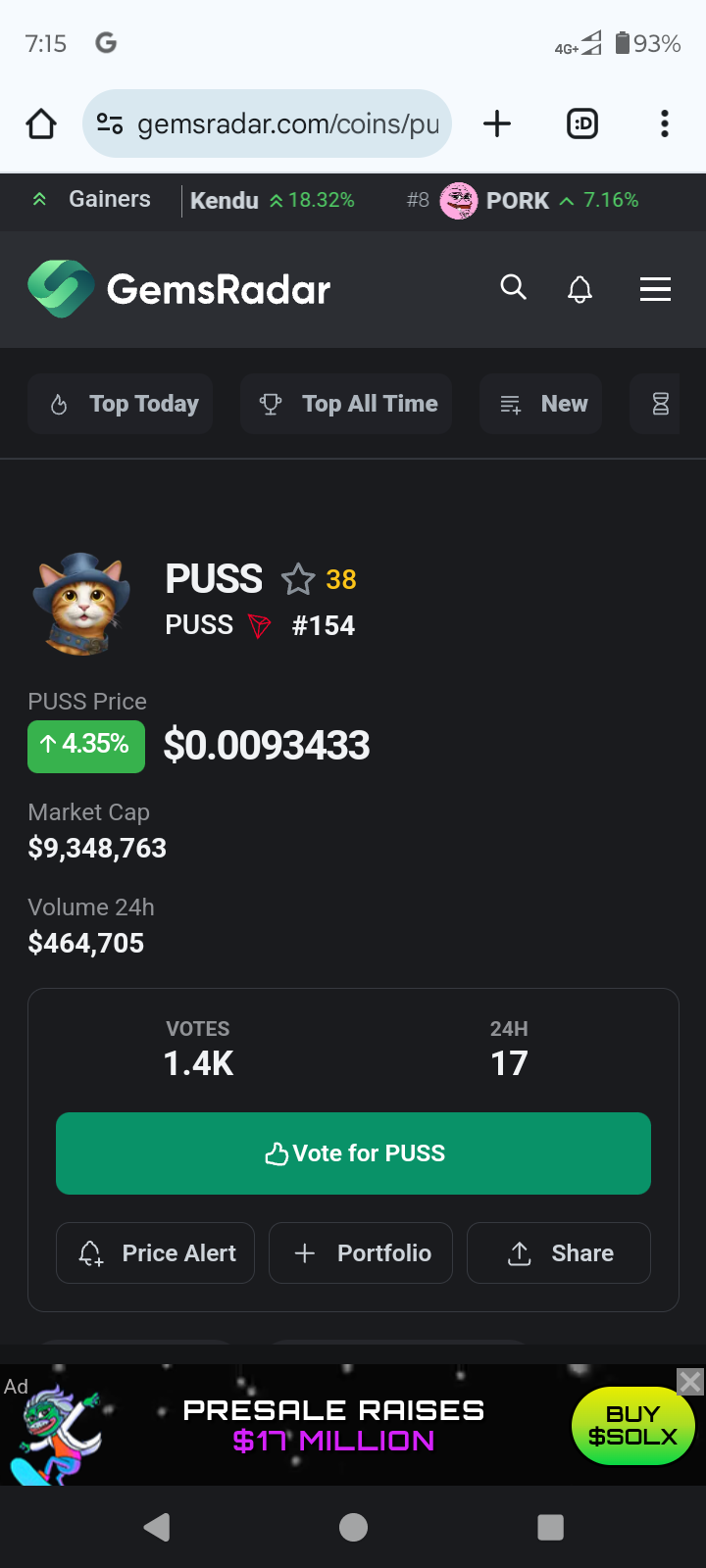Tap BUY $SOLX in the ad

click(632, 1426)
